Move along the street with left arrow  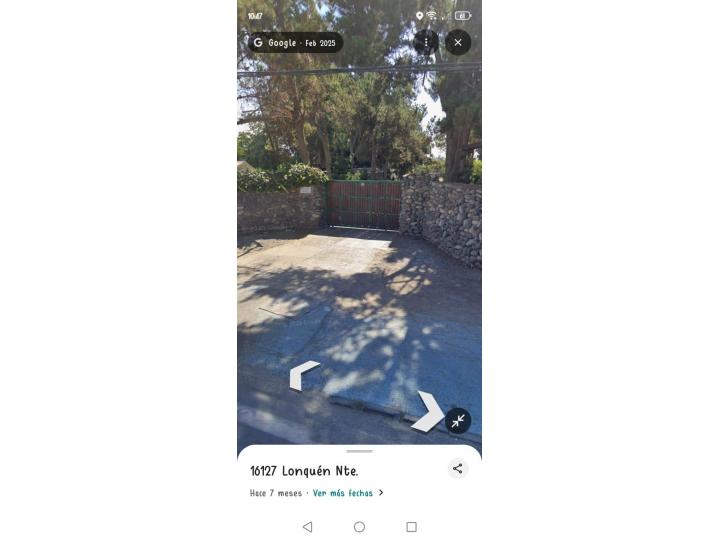(x=303, y=374)
